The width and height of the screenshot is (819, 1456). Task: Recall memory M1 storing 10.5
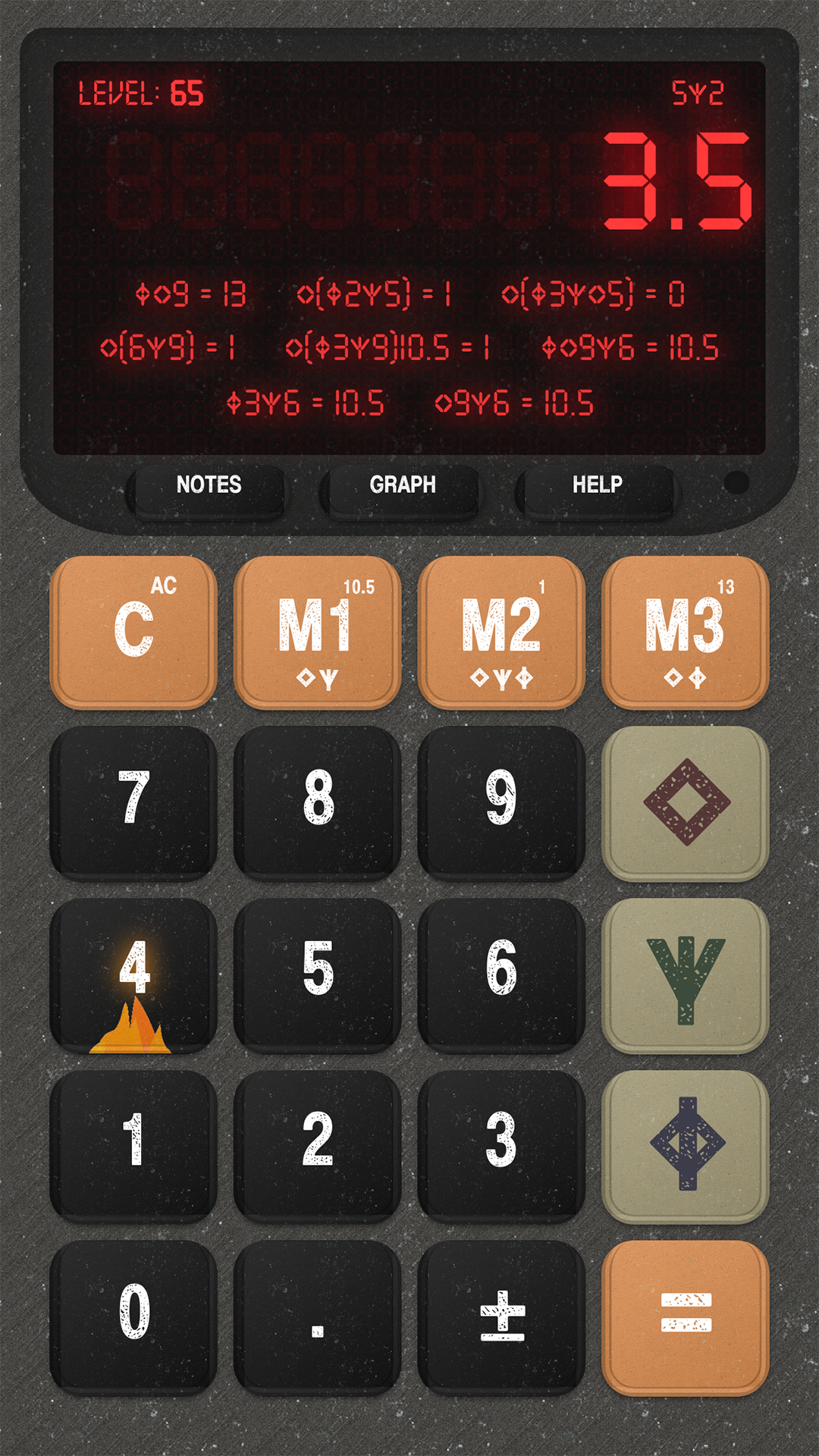point(317,632)
